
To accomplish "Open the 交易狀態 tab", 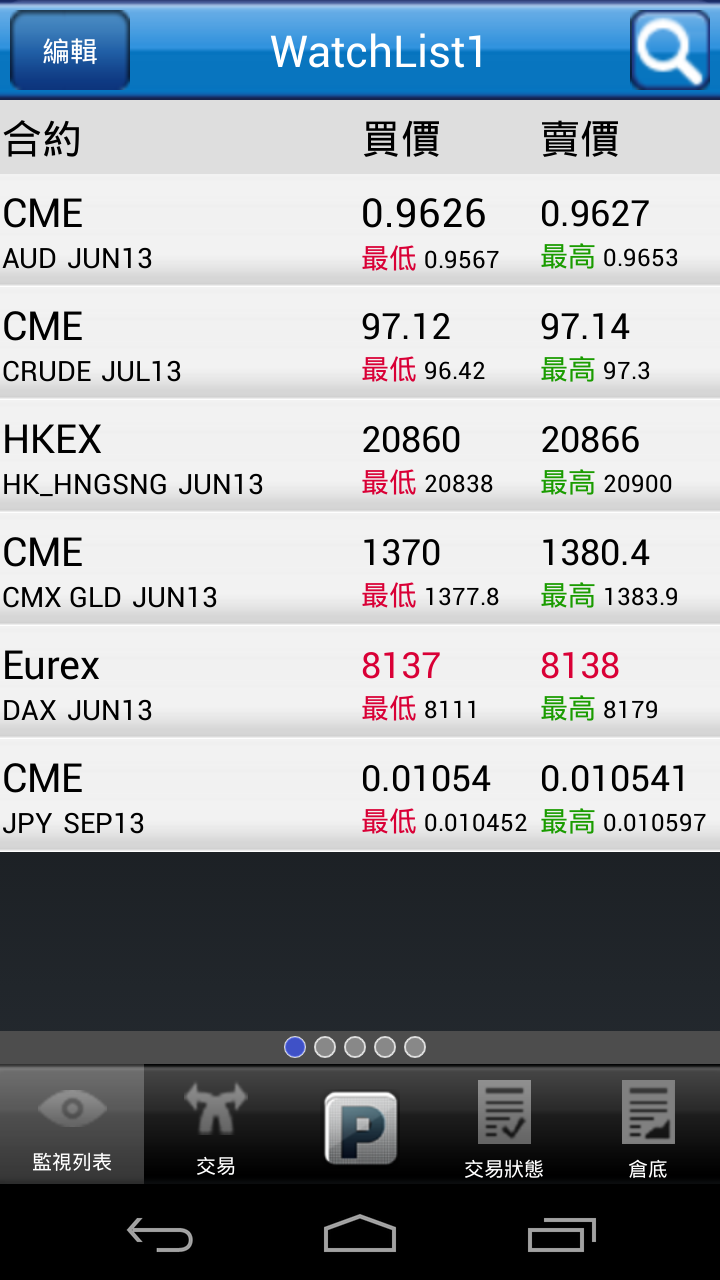I will (x=504, y=1126).
